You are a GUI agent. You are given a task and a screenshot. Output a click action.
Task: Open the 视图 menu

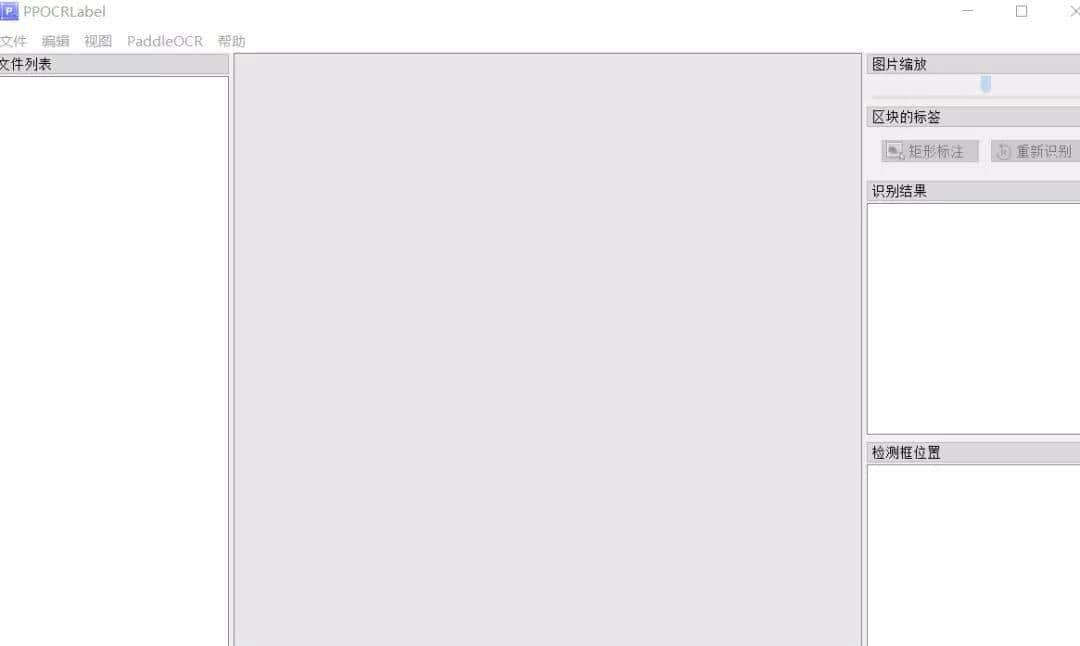pos(98,41)
